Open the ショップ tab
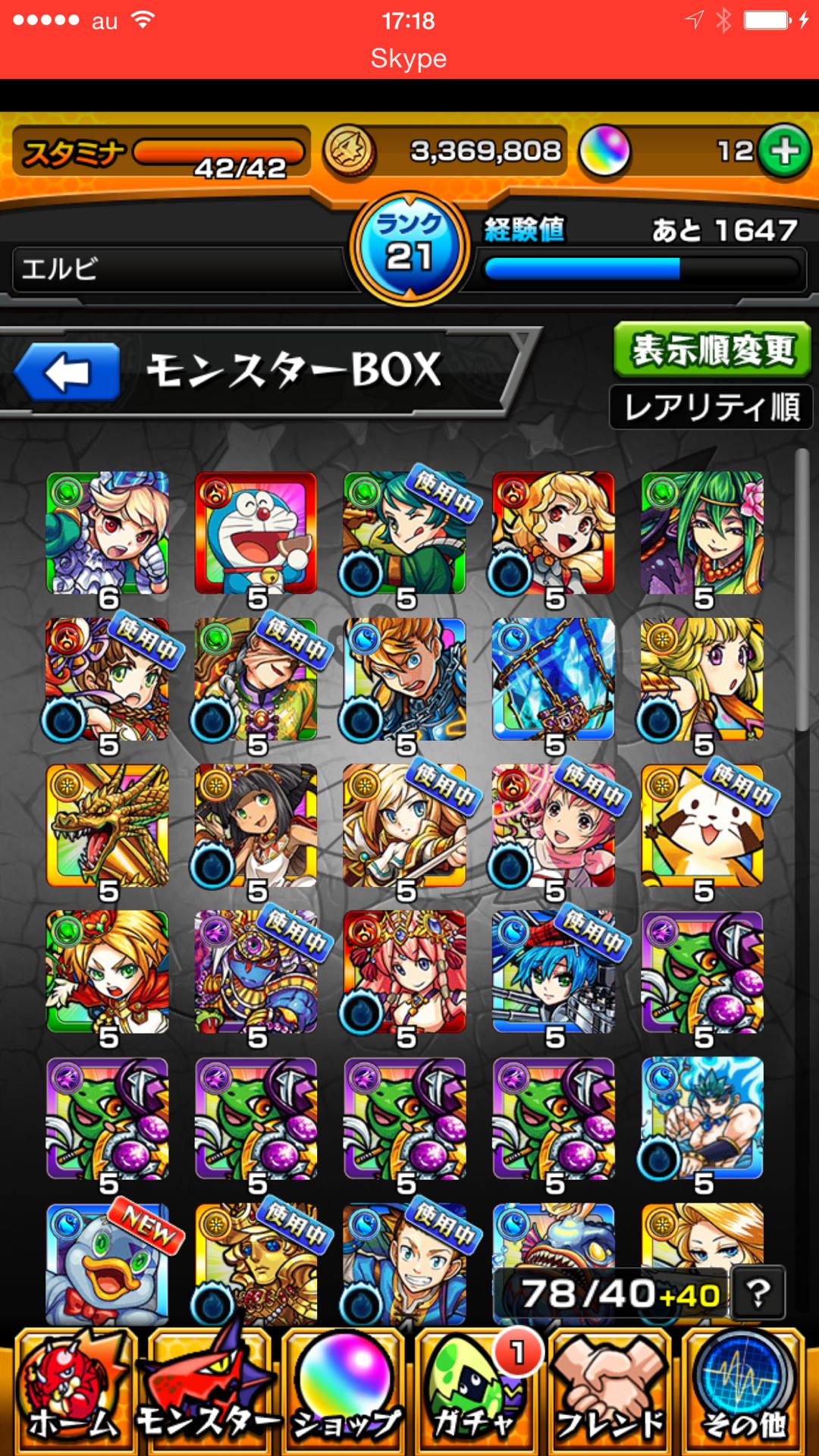 (x=345, y=1394)
